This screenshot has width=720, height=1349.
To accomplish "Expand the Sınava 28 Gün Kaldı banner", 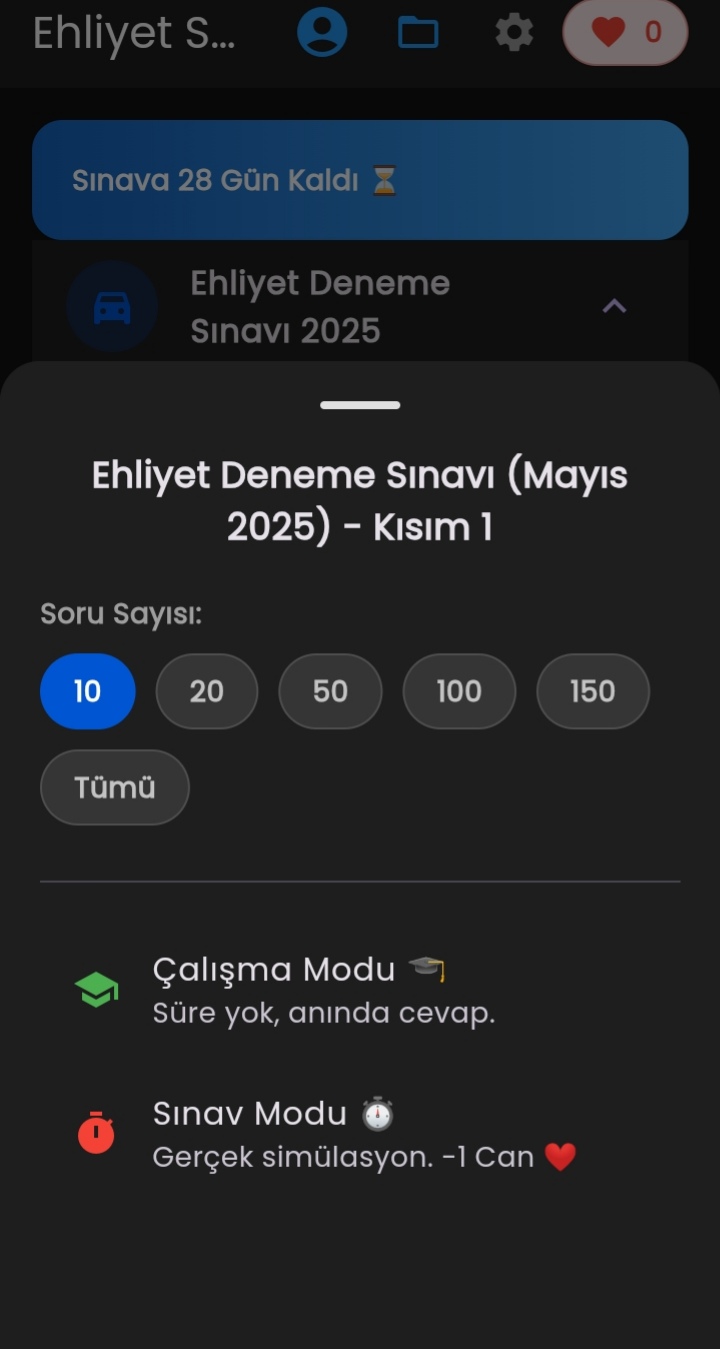I will point(360,180).
